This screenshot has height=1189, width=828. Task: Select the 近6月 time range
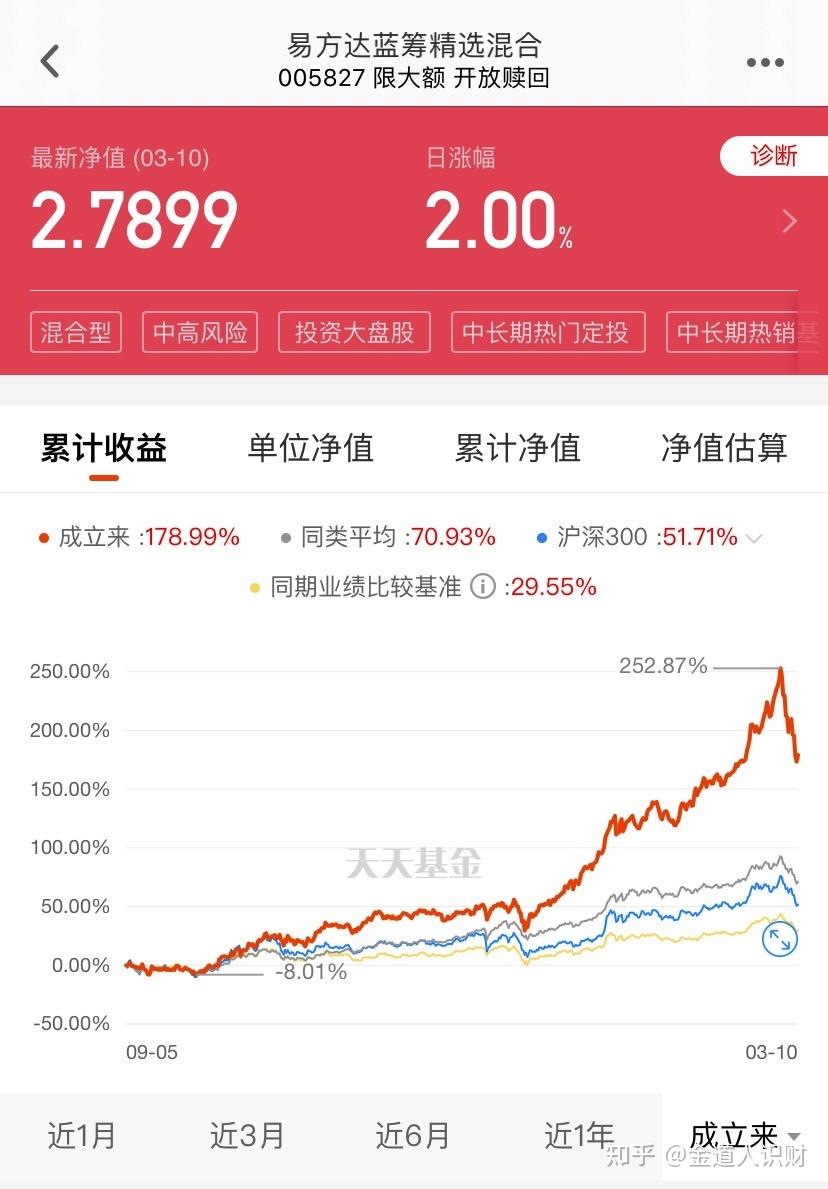pyautogui.click(x=412, y=1135)
